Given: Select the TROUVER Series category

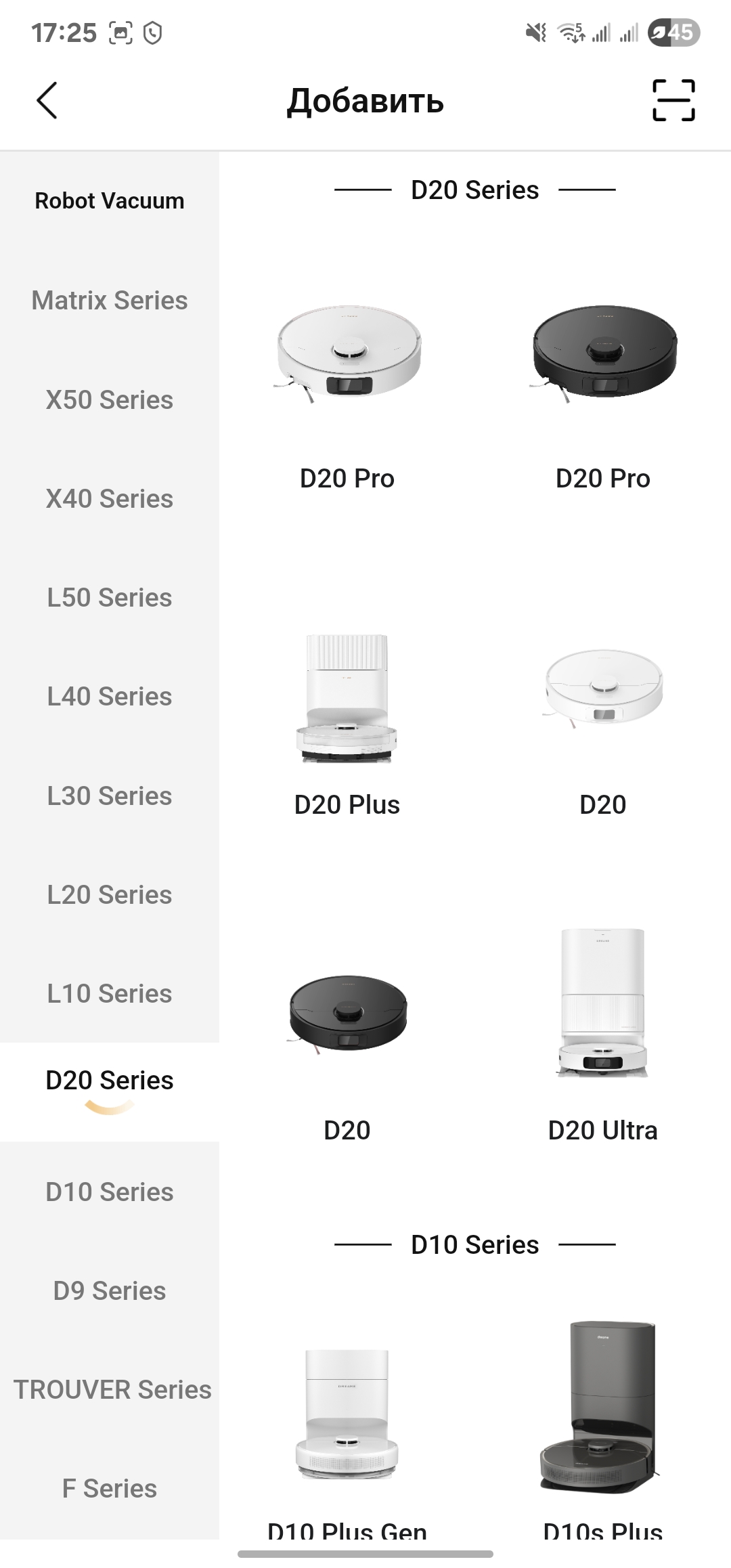Looking at the screenshot, I should (112, 1389).
